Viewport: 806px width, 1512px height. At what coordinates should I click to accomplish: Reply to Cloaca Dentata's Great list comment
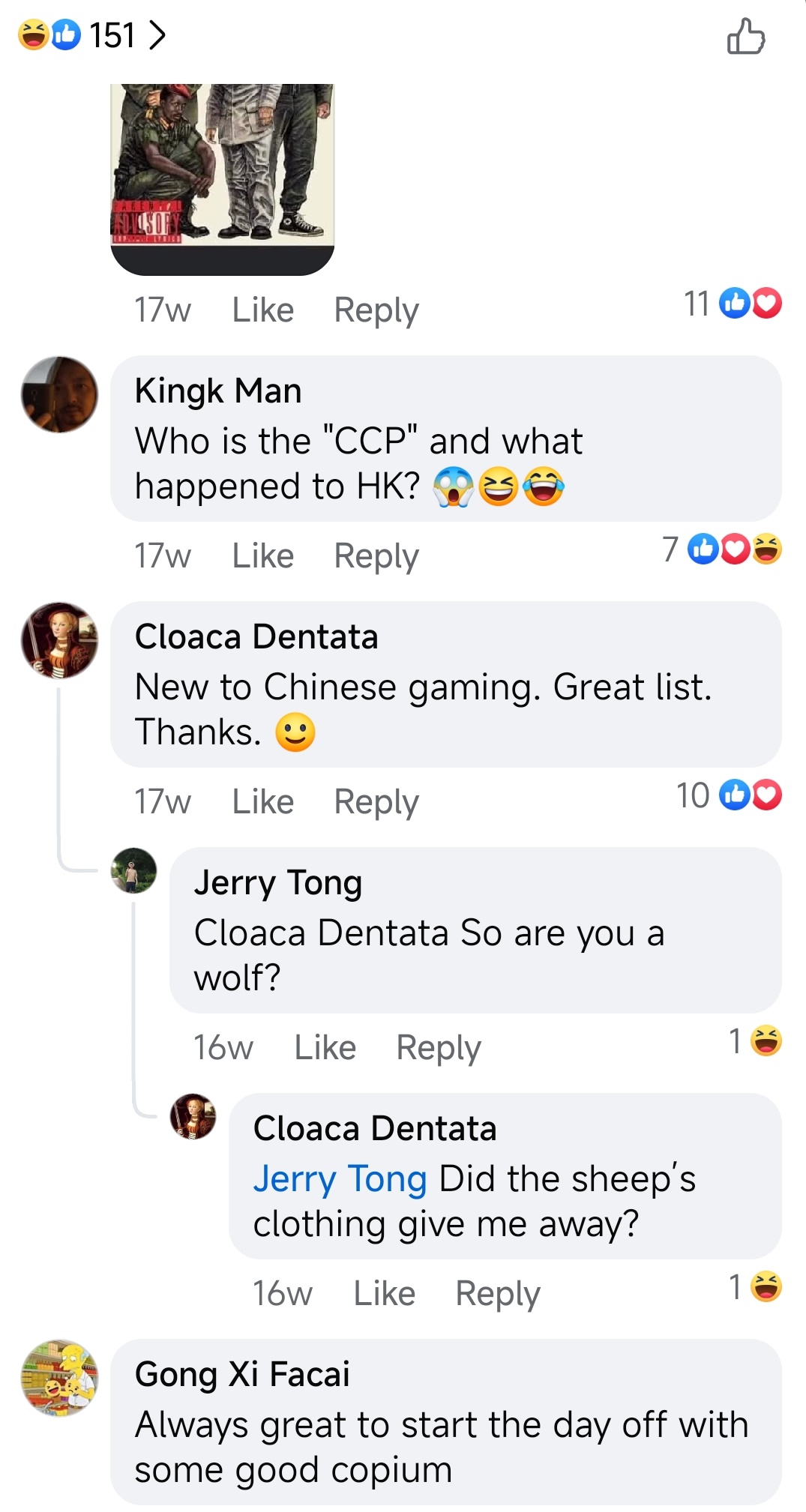(x=376, y=801)
